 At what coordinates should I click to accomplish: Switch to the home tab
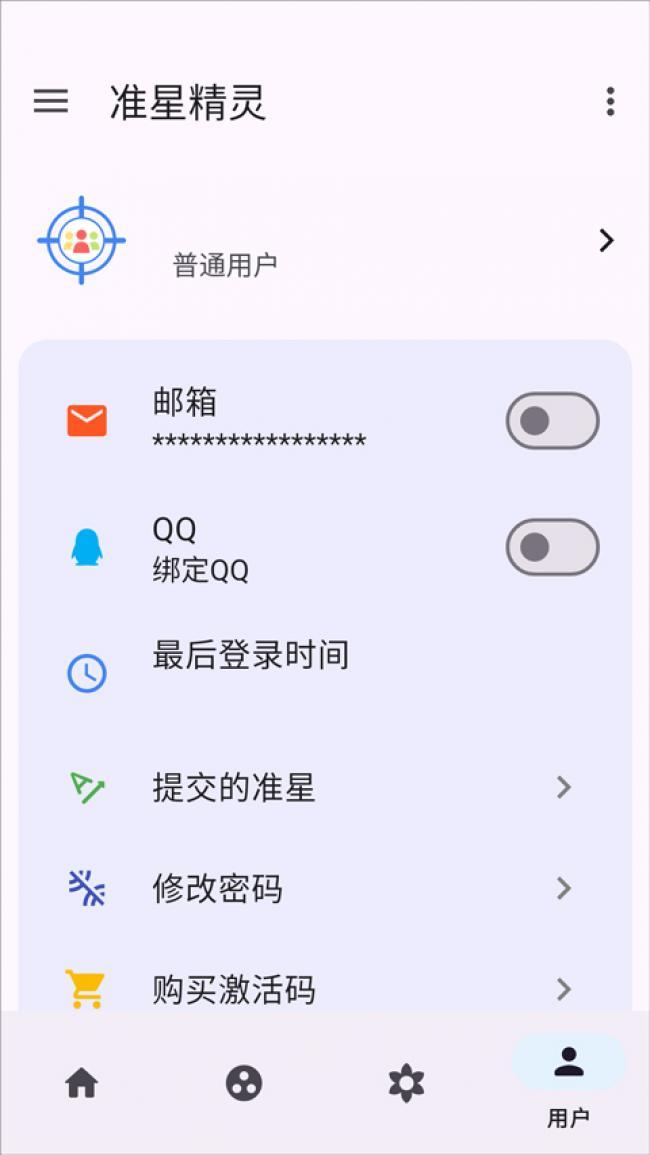click(x=81, y=1082)
